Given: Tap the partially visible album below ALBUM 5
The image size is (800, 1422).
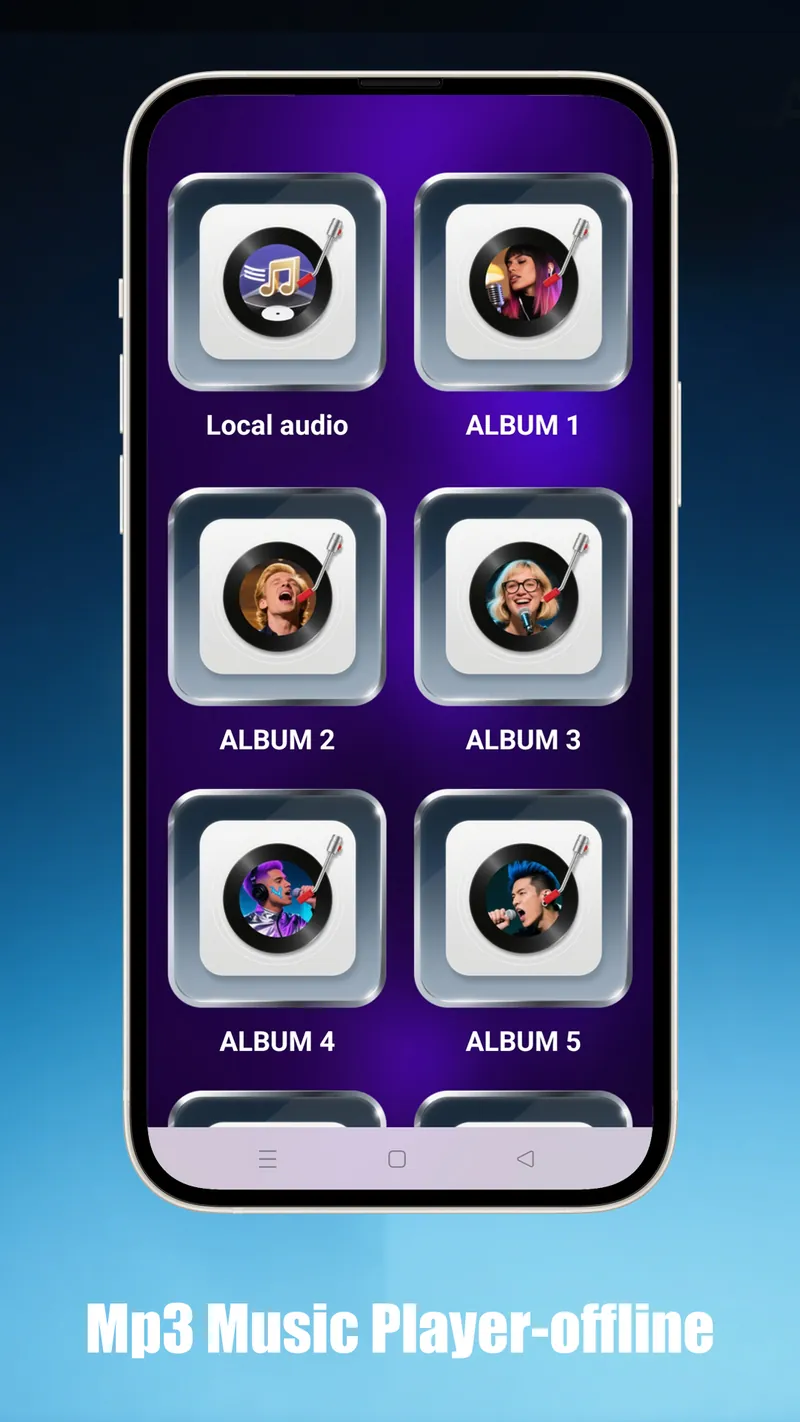Looking at the screenshot, I should [523, 1110].
